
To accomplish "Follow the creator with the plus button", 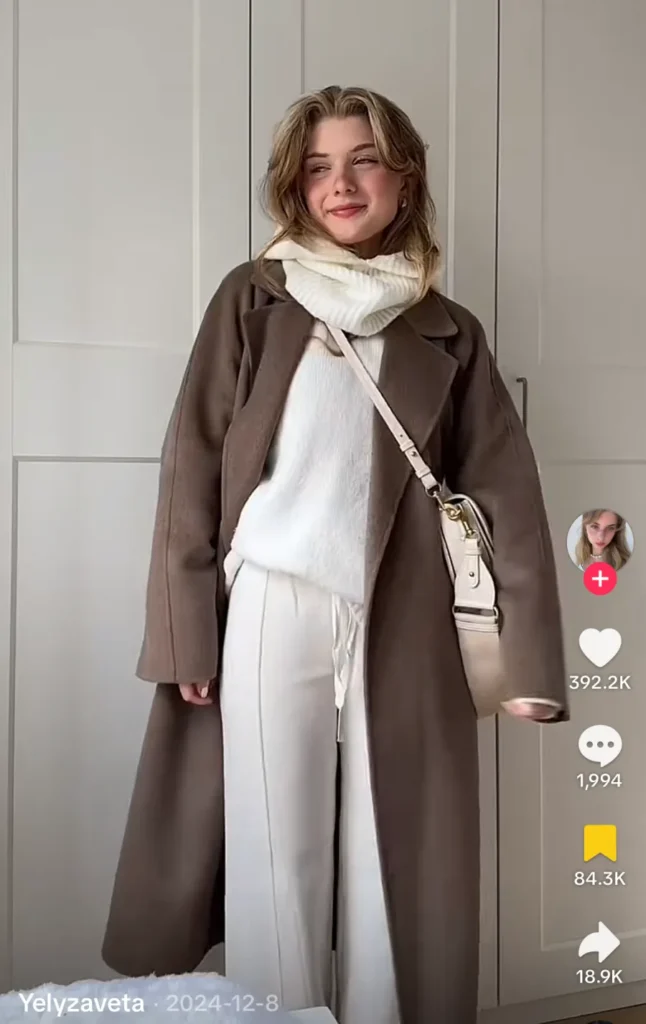I will click(599, 579).
